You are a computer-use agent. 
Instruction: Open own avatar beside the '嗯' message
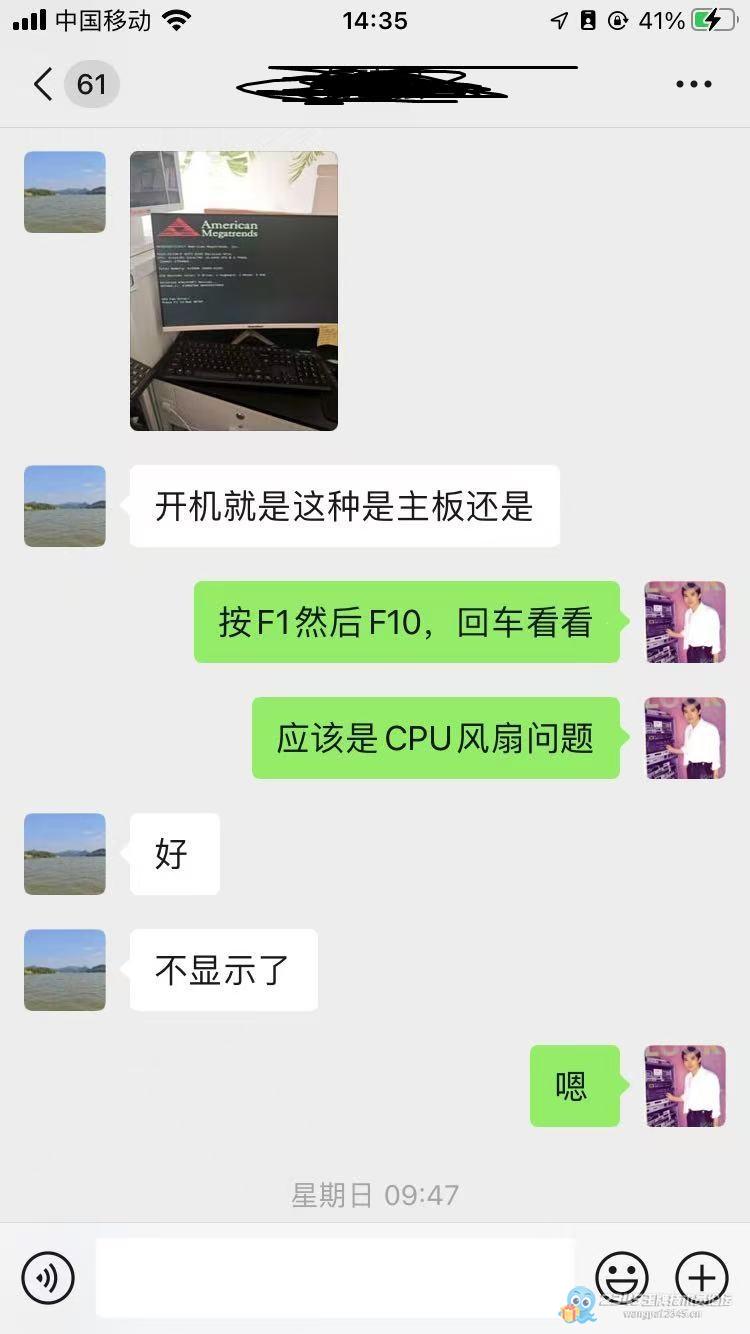pyautogui.click(x=684, y=1086)
